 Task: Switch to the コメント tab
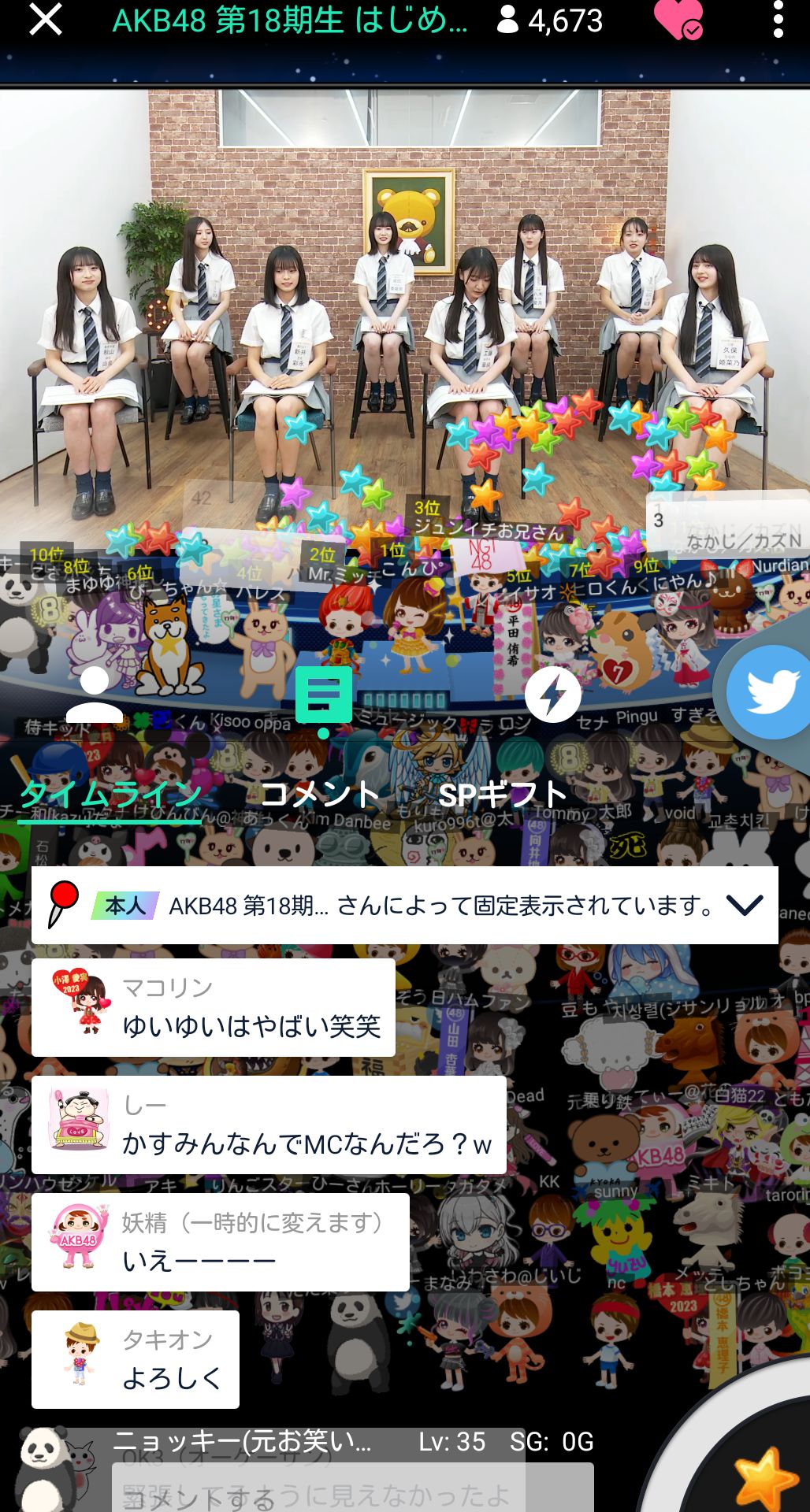(x=321, y=795)
